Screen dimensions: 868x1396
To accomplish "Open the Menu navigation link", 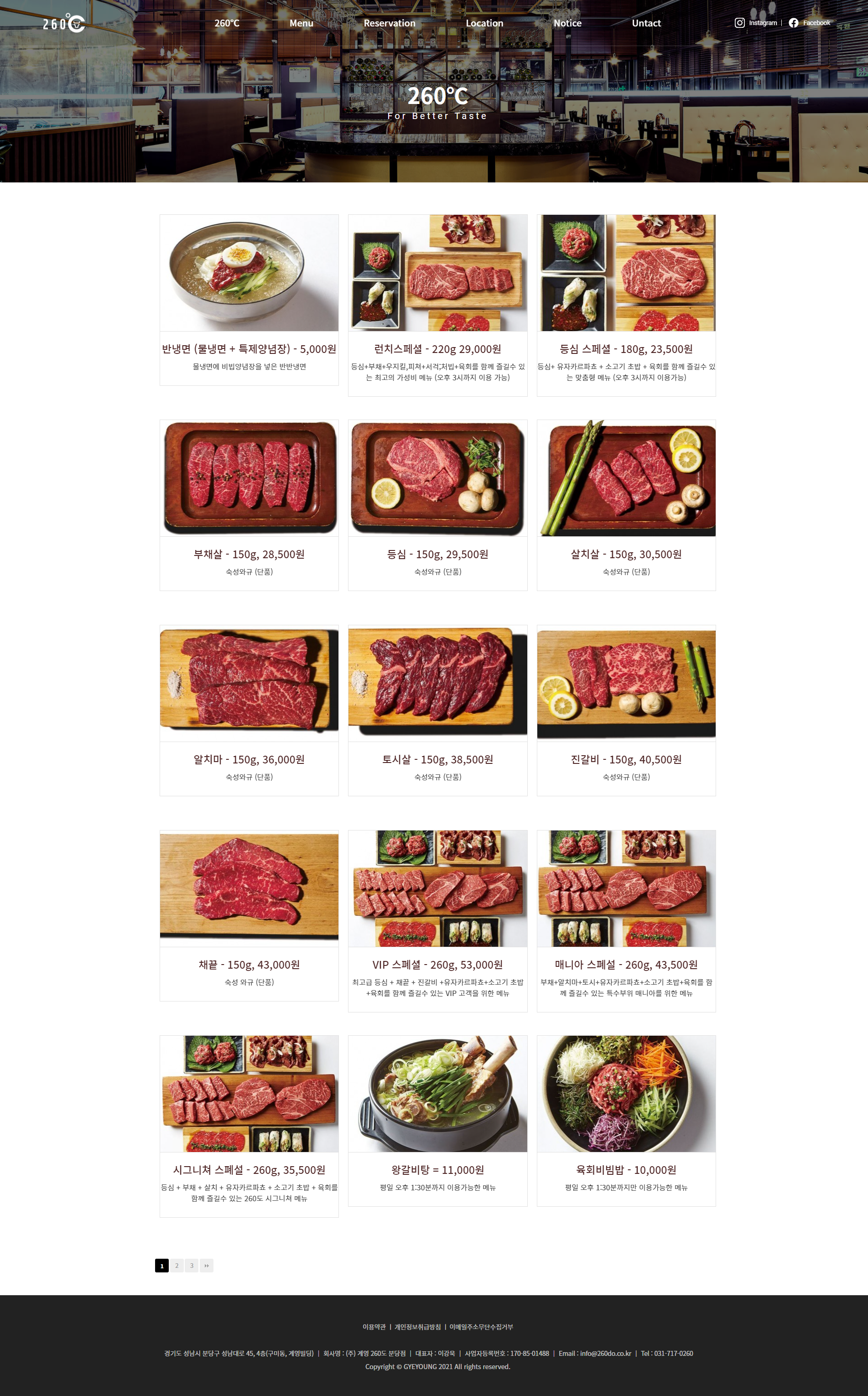I will [x=301, y=23].
